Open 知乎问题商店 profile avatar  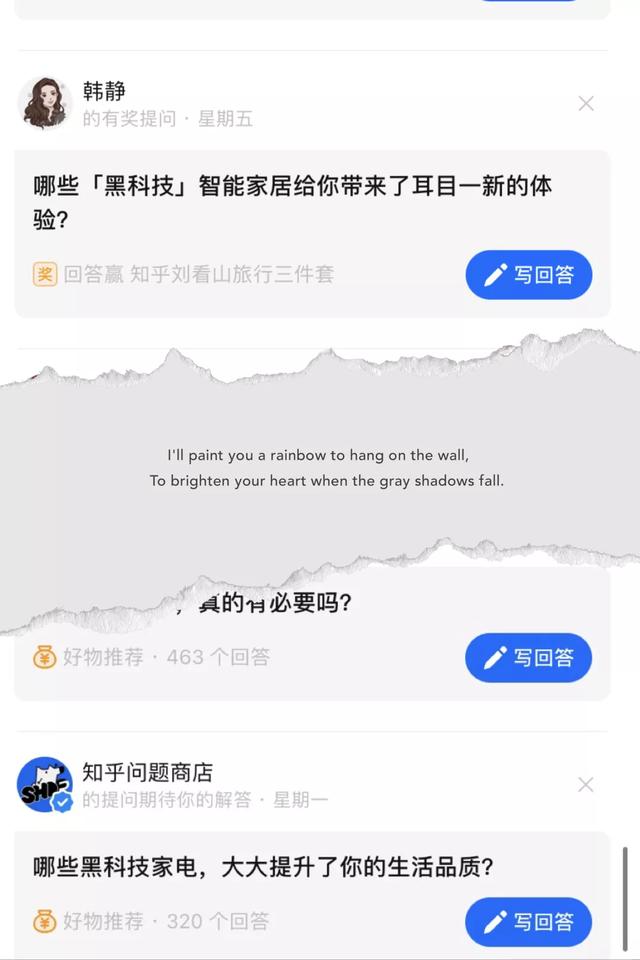45,785
